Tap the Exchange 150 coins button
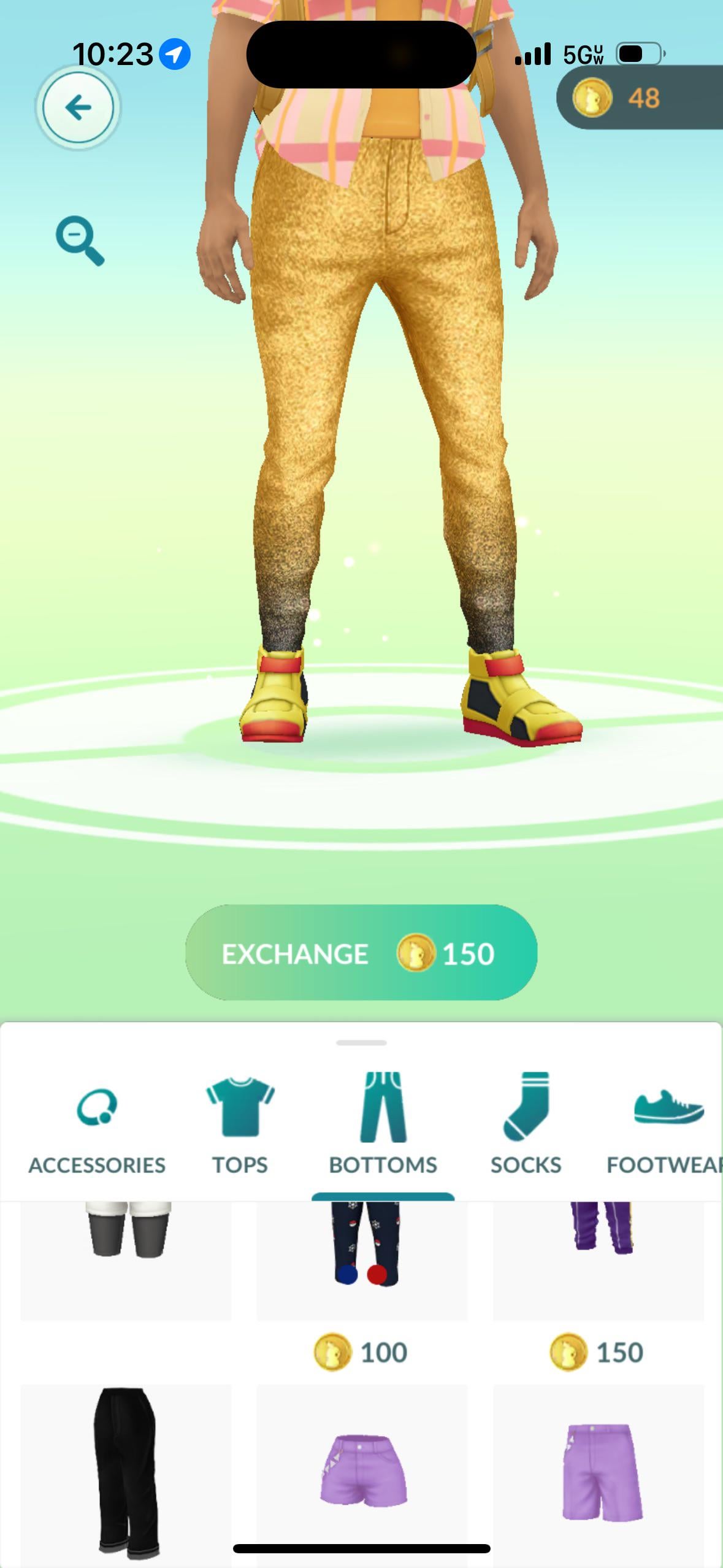The image size is (723, 1568). [x=361, y=953]
